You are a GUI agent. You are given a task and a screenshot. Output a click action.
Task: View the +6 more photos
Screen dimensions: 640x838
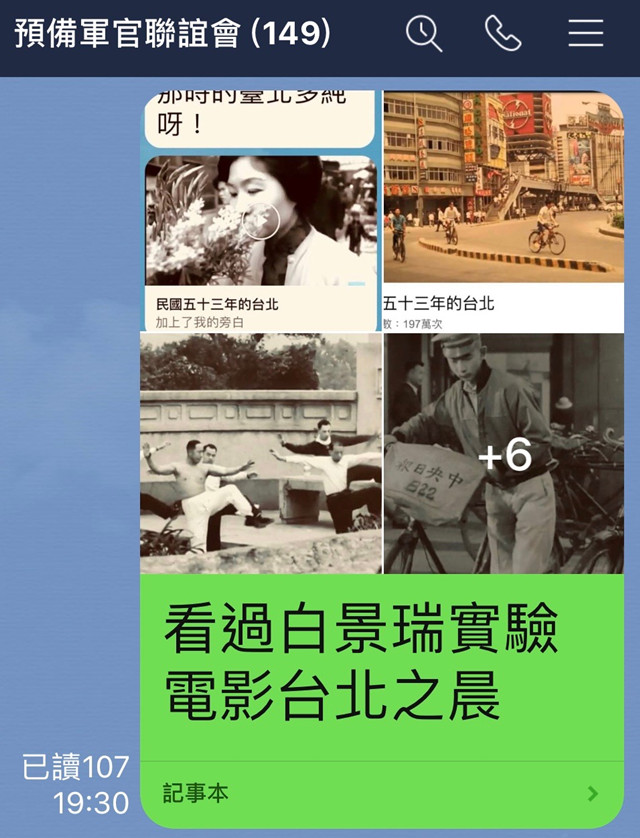point(504,455)
